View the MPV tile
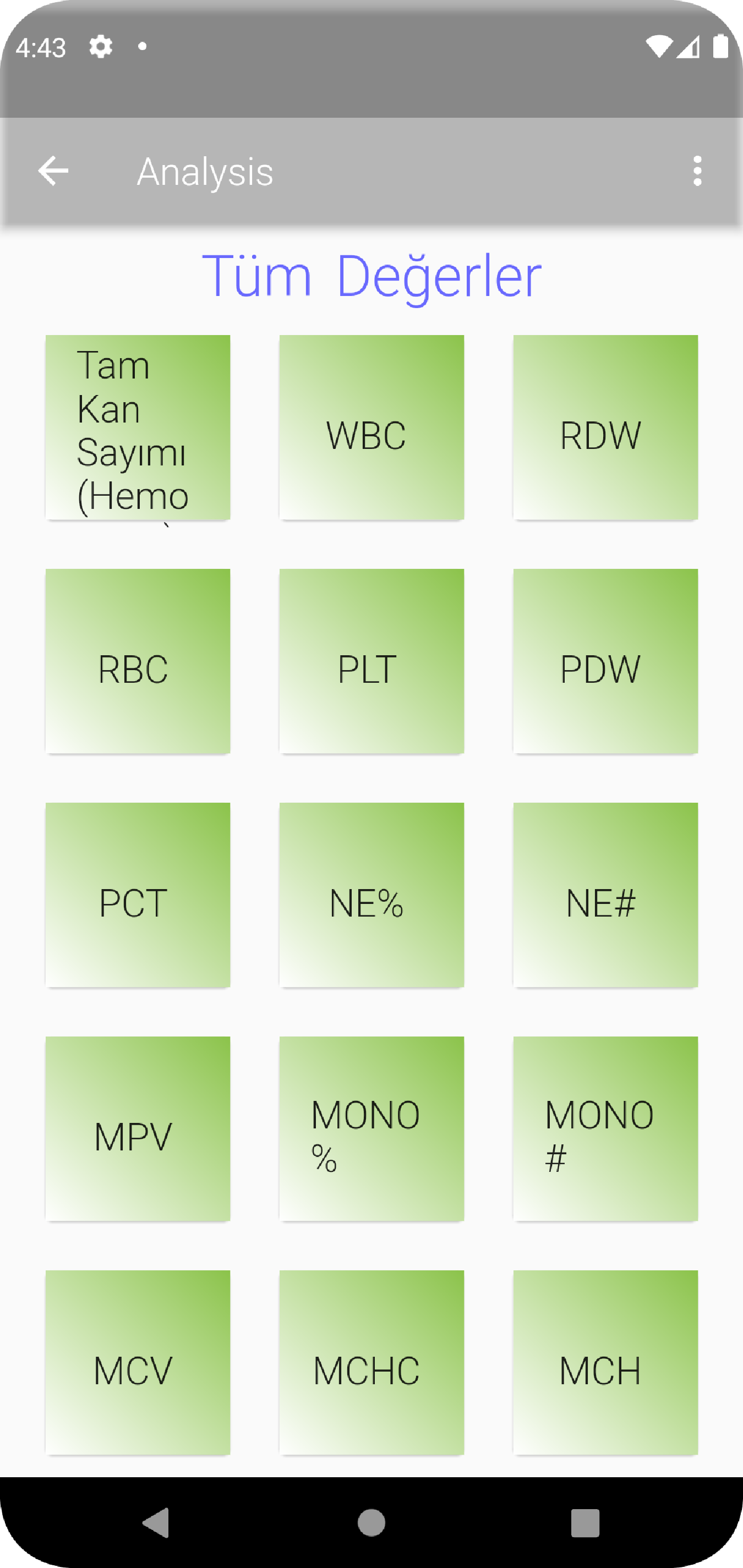 click(138, 1128)
